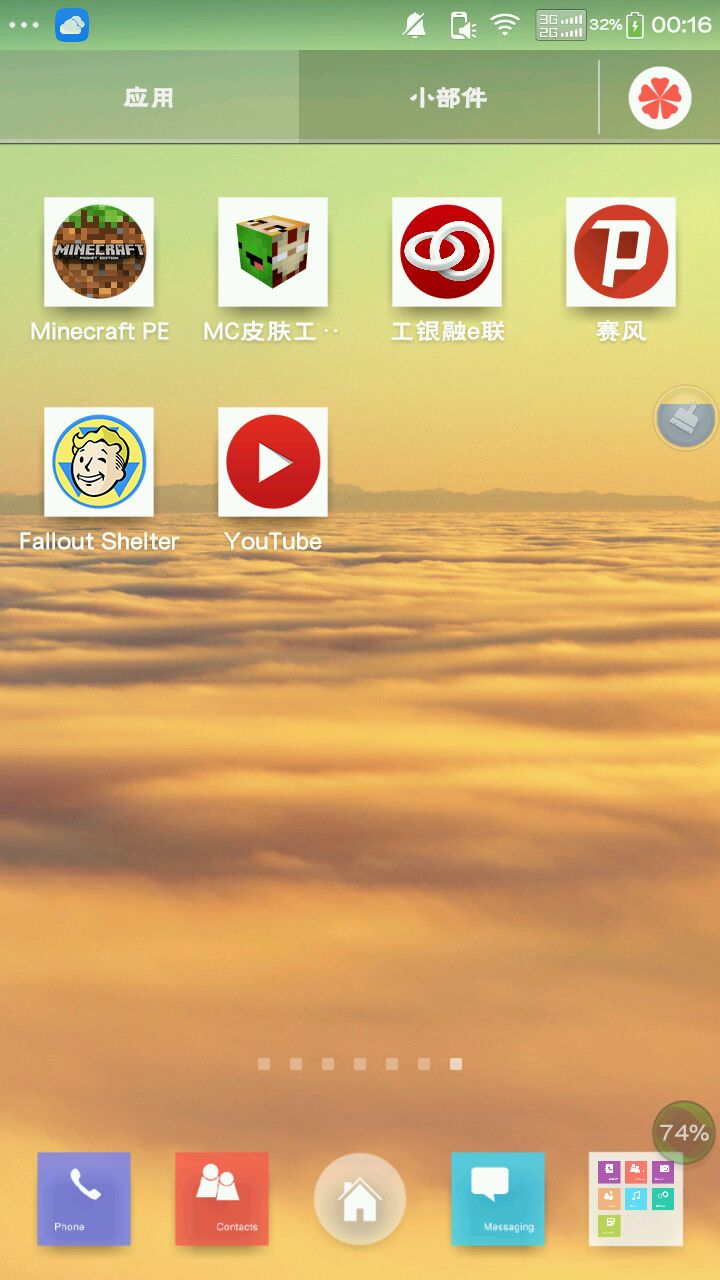Open the Messaging app
Image resolution: width=720 pixels, height=1280 pixels.
498,1198
